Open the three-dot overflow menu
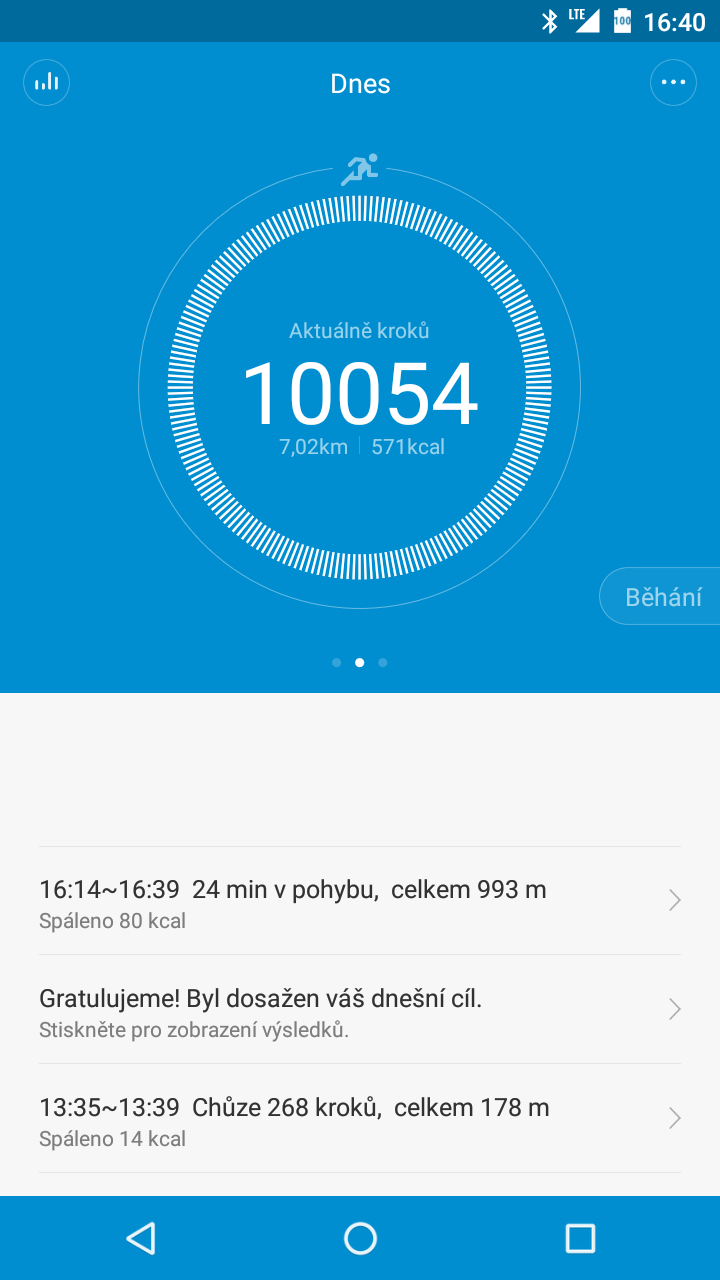This screenshot has height=1280, width=720. (673, 82)
